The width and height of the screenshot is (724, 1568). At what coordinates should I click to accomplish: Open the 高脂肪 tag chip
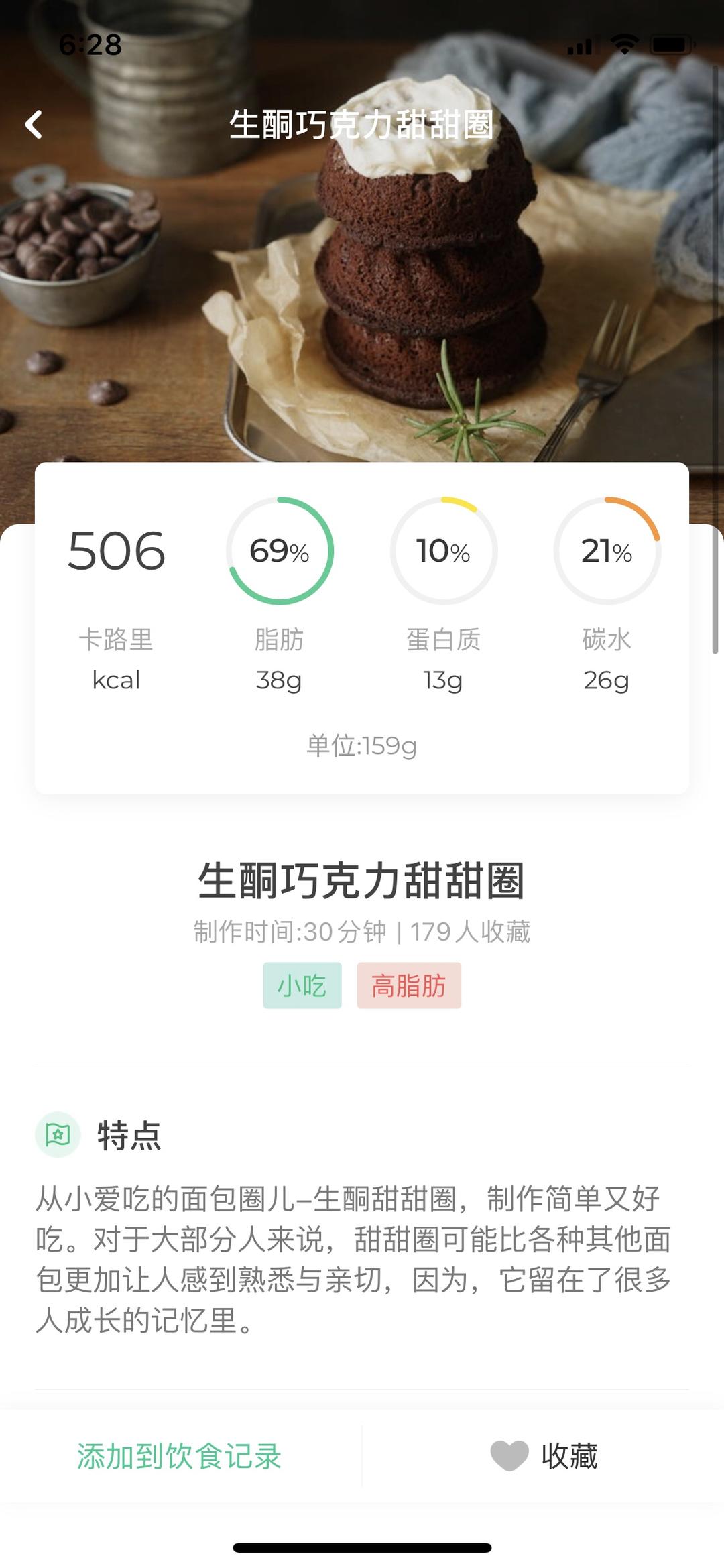coord(409,985)
